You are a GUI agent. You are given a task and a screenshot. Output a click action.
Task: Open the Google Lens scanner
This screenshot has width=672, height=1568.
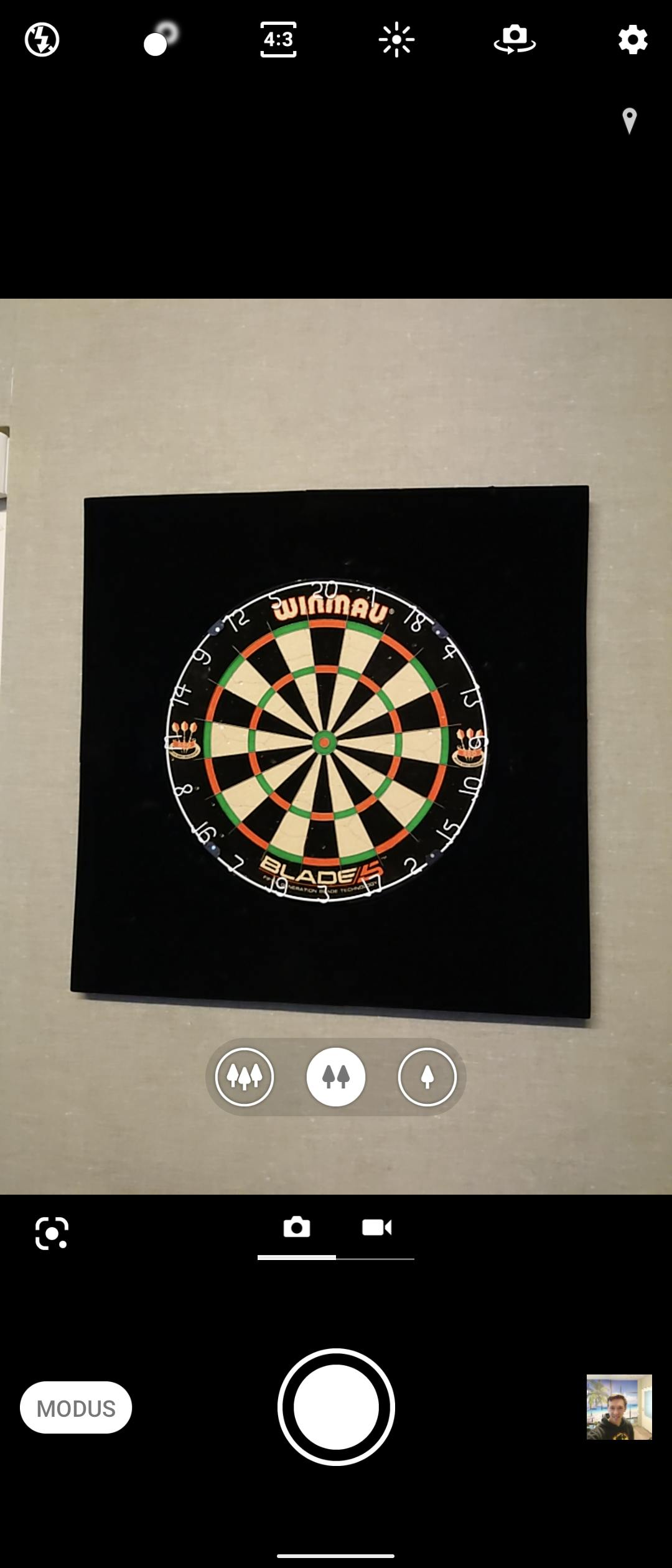coord(52,1233)
